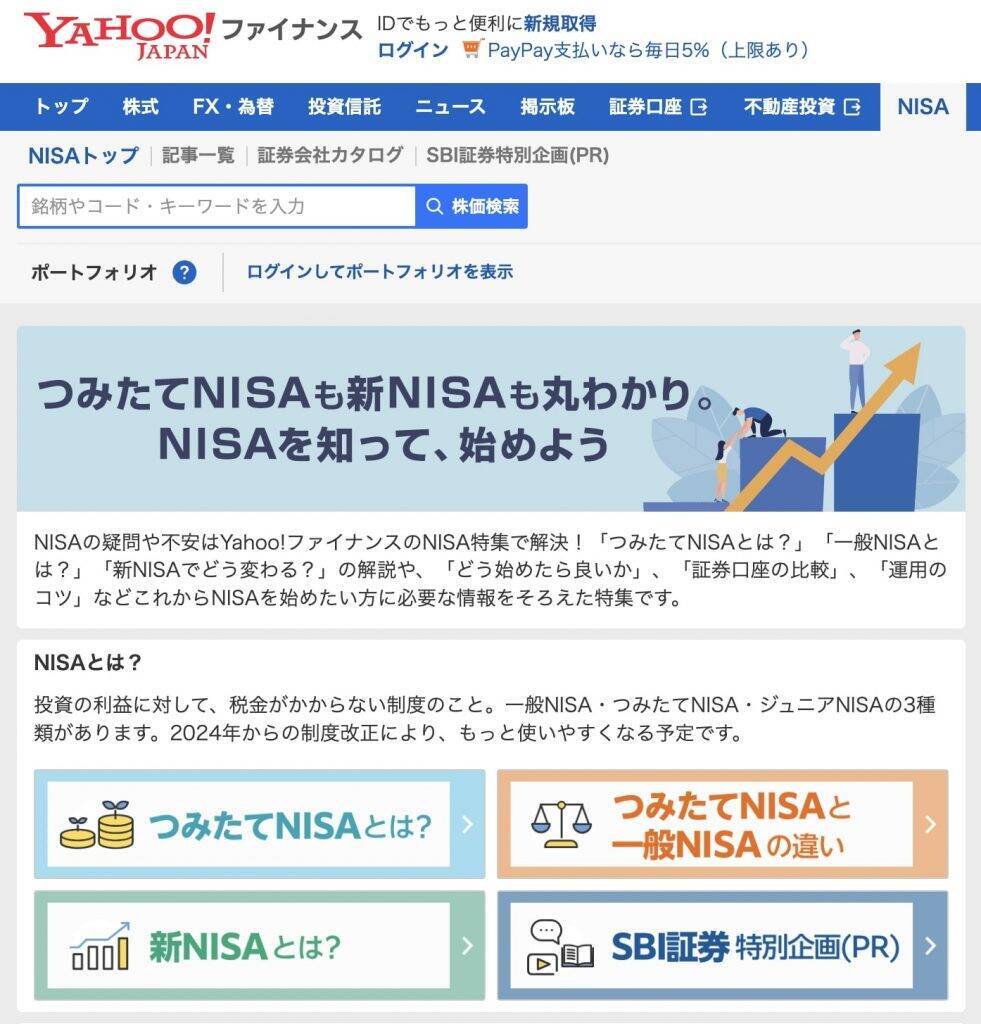
Task: Open the ログイン link in header
Action: (412, 50)
